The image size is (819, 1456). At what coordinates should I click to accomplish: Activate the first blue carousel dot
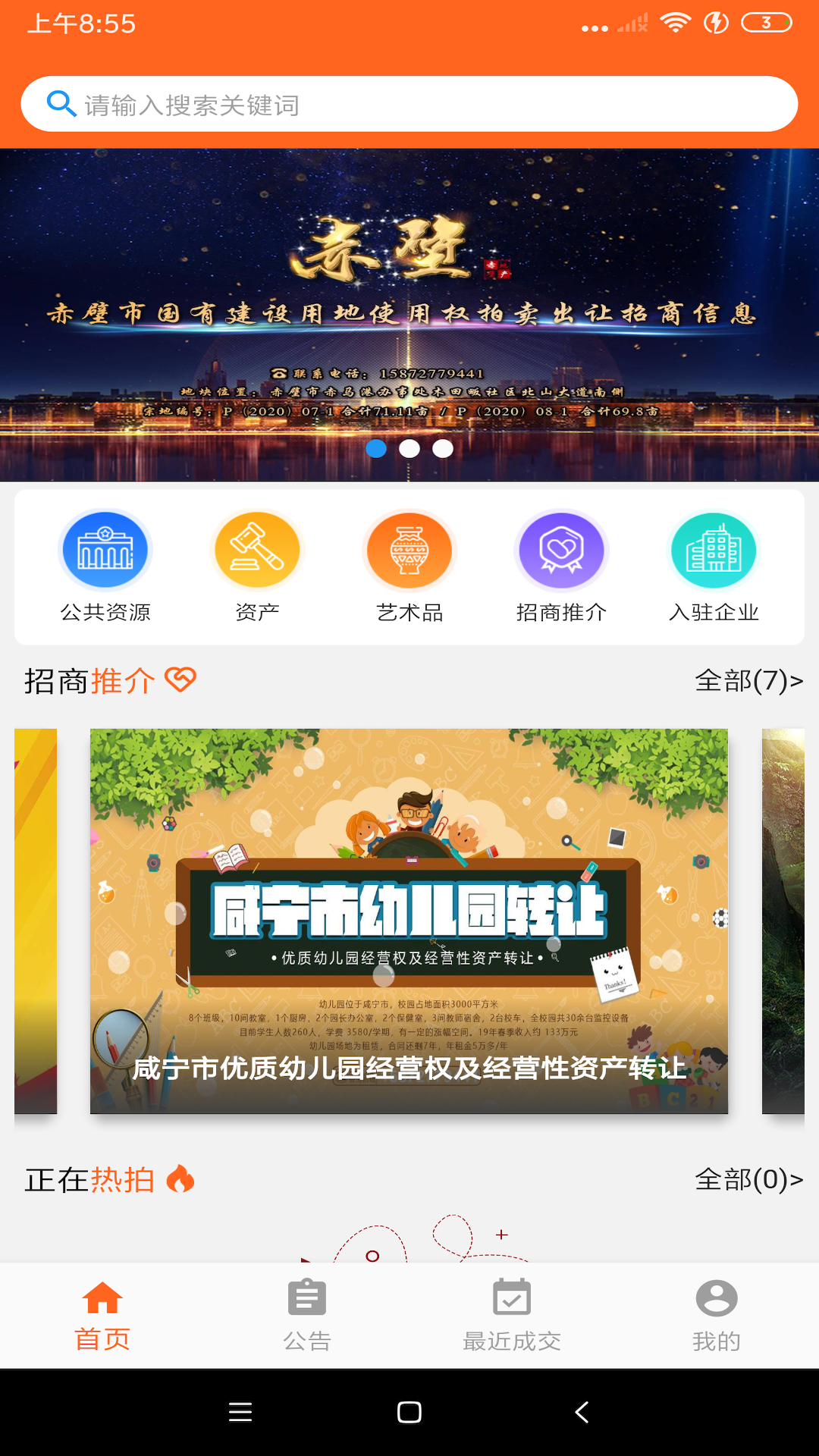[377, 449]
